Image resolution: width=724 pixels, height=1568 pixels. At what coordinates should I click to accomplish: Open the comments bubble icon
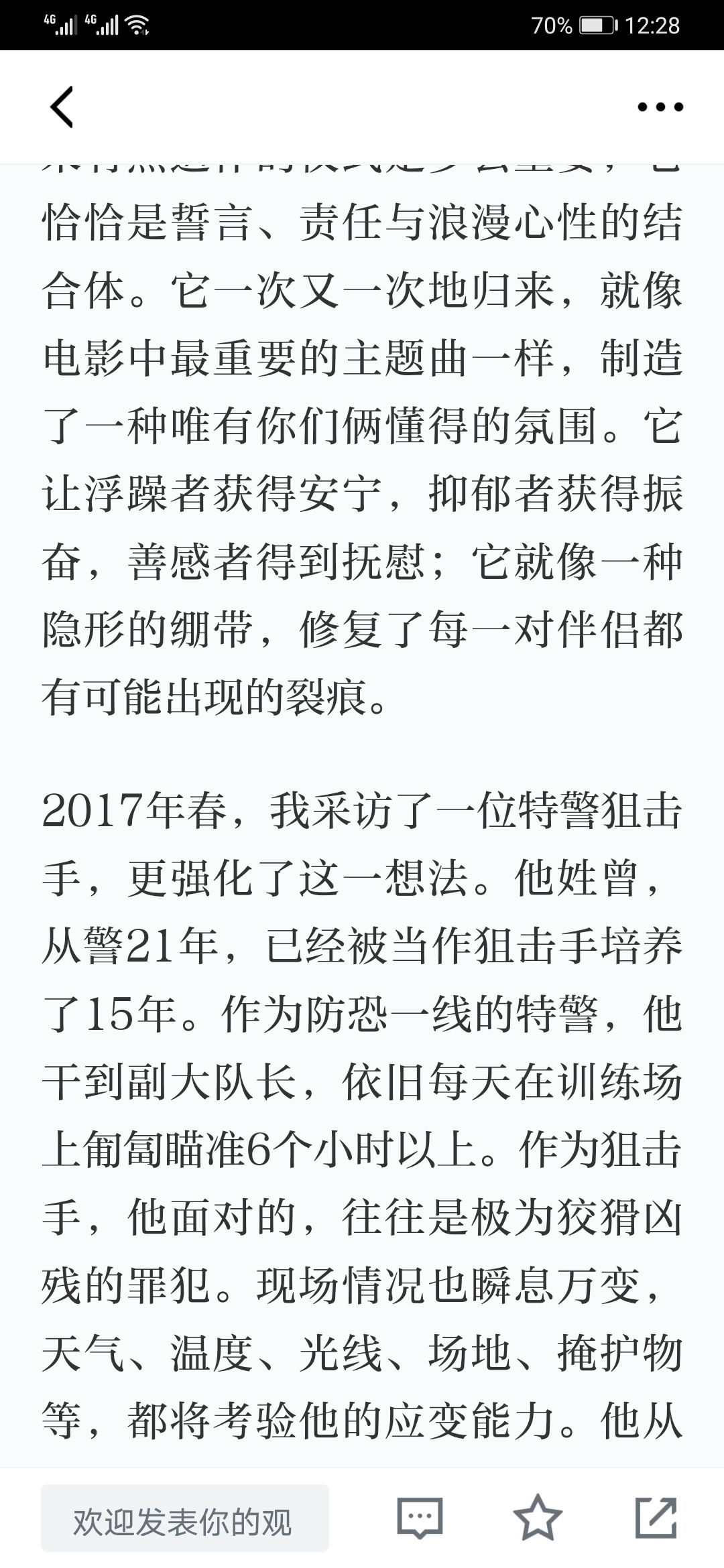click(x=420, y=1518)
